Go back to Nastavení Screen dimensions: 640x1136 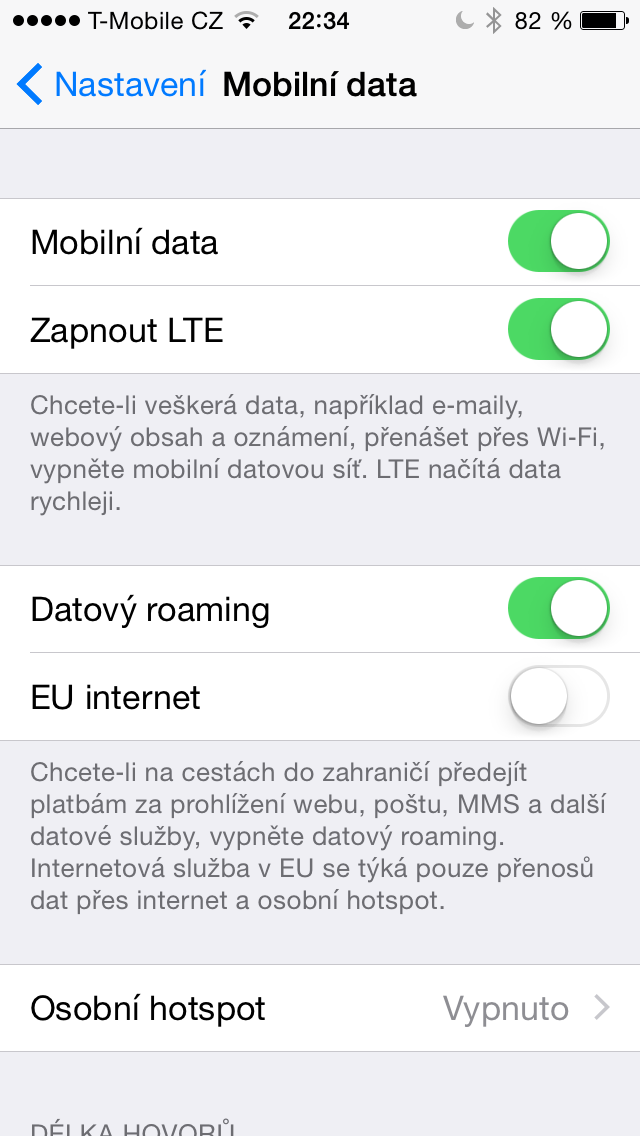pos(110,85)
